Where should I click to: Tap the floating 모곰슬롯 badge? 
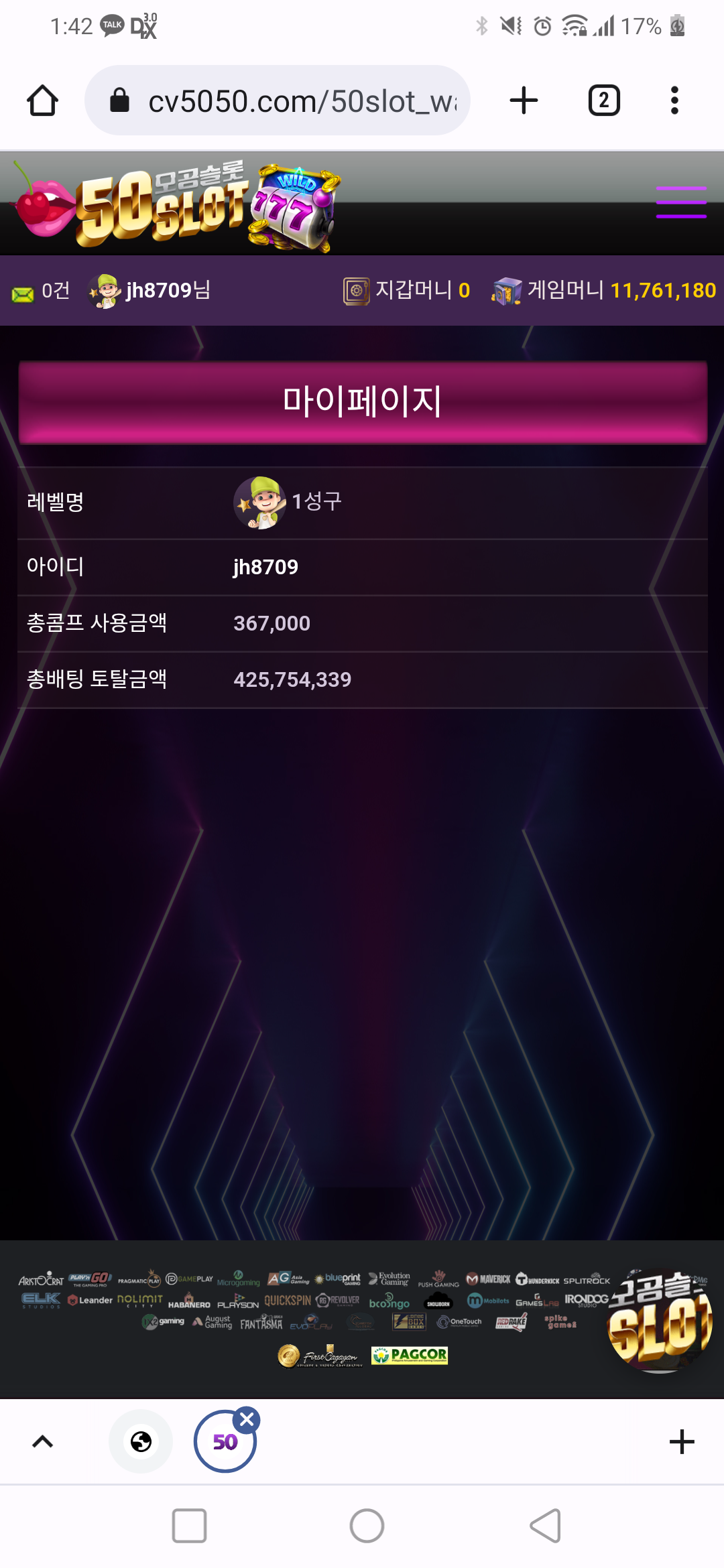click(x=660, y=1320)
